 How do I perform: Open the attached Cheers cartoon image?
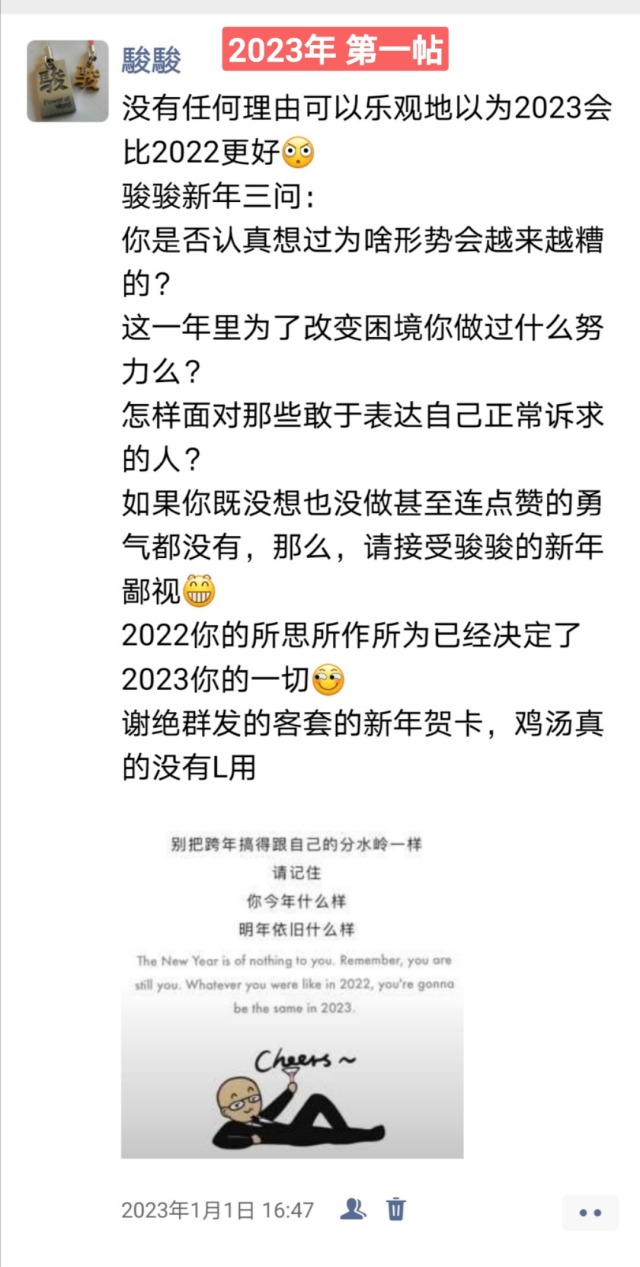pyautogui.click(x=292, y=991)
